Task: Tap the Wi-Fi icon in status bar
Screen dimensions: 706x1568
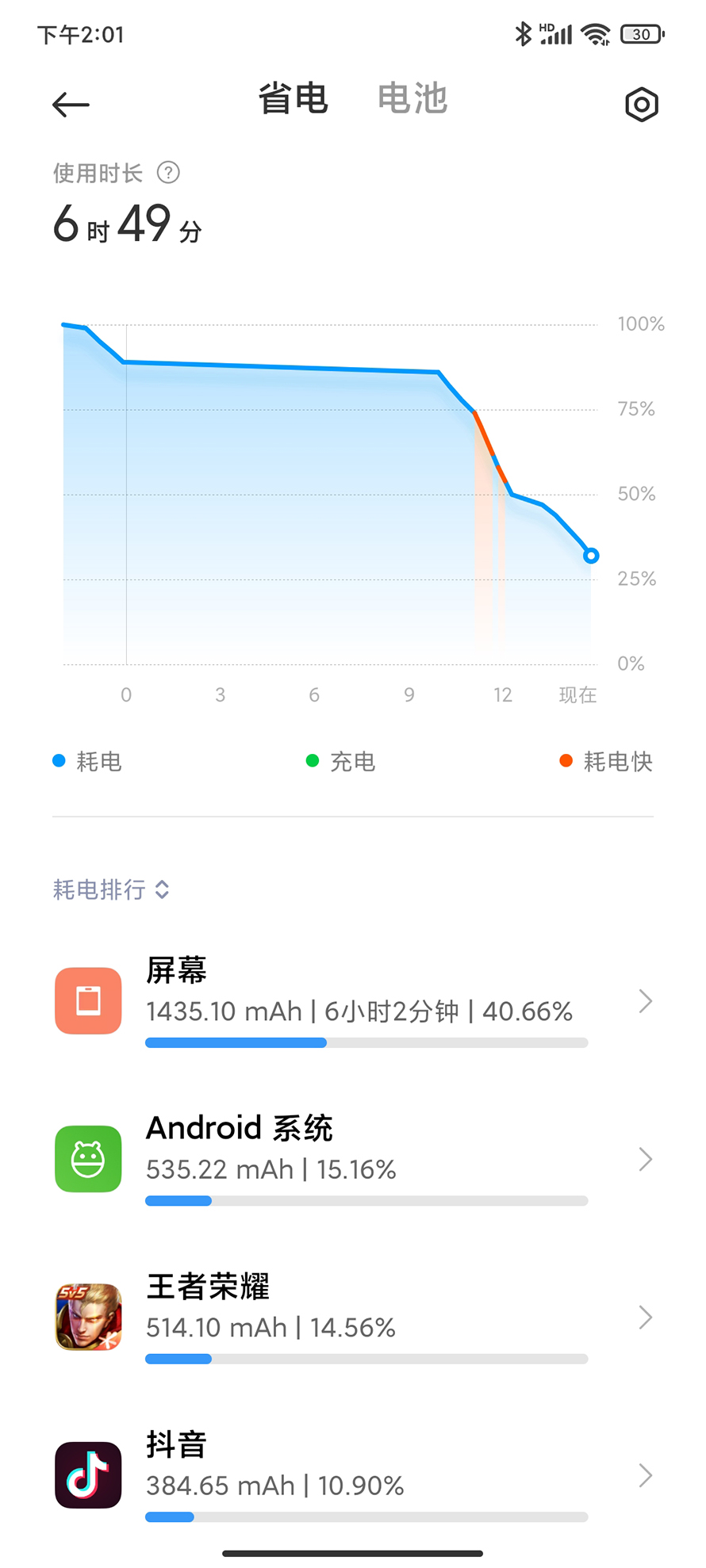Action: point(594,33)
